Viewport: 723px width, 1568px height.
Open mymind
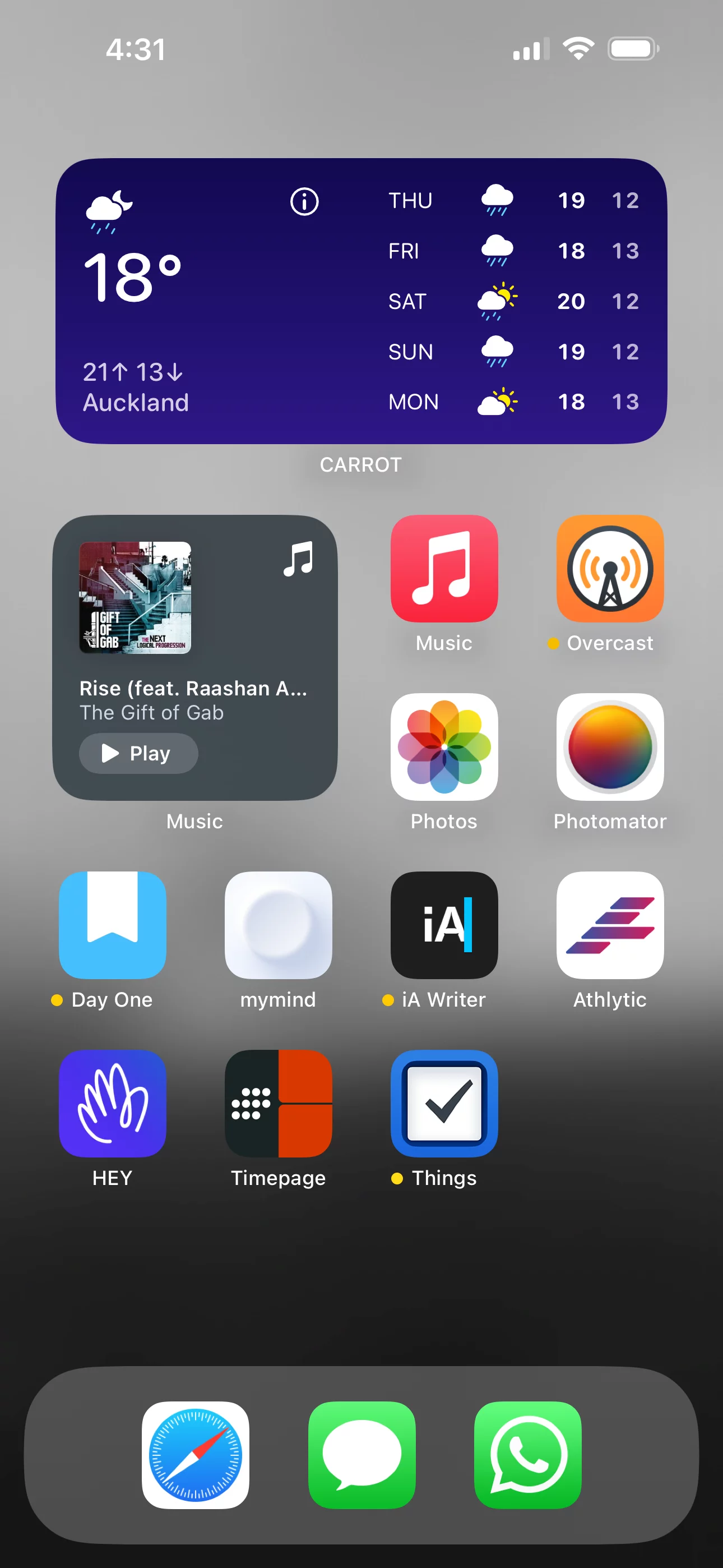[278, 925]
